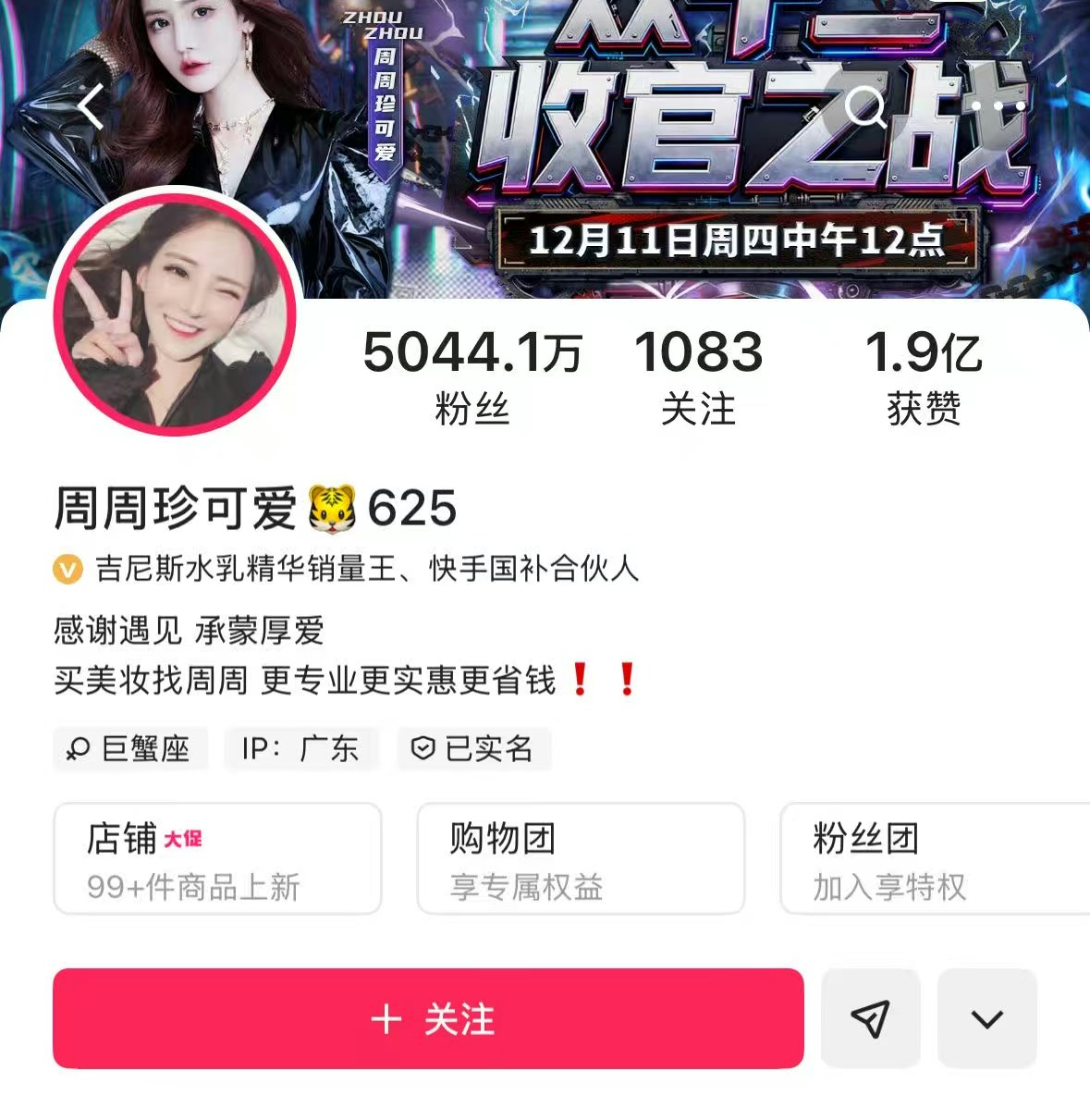The height and width of the screenshot is (1120, 1090).
Task: Open search from the top banner
Action: tap(867, 109)
